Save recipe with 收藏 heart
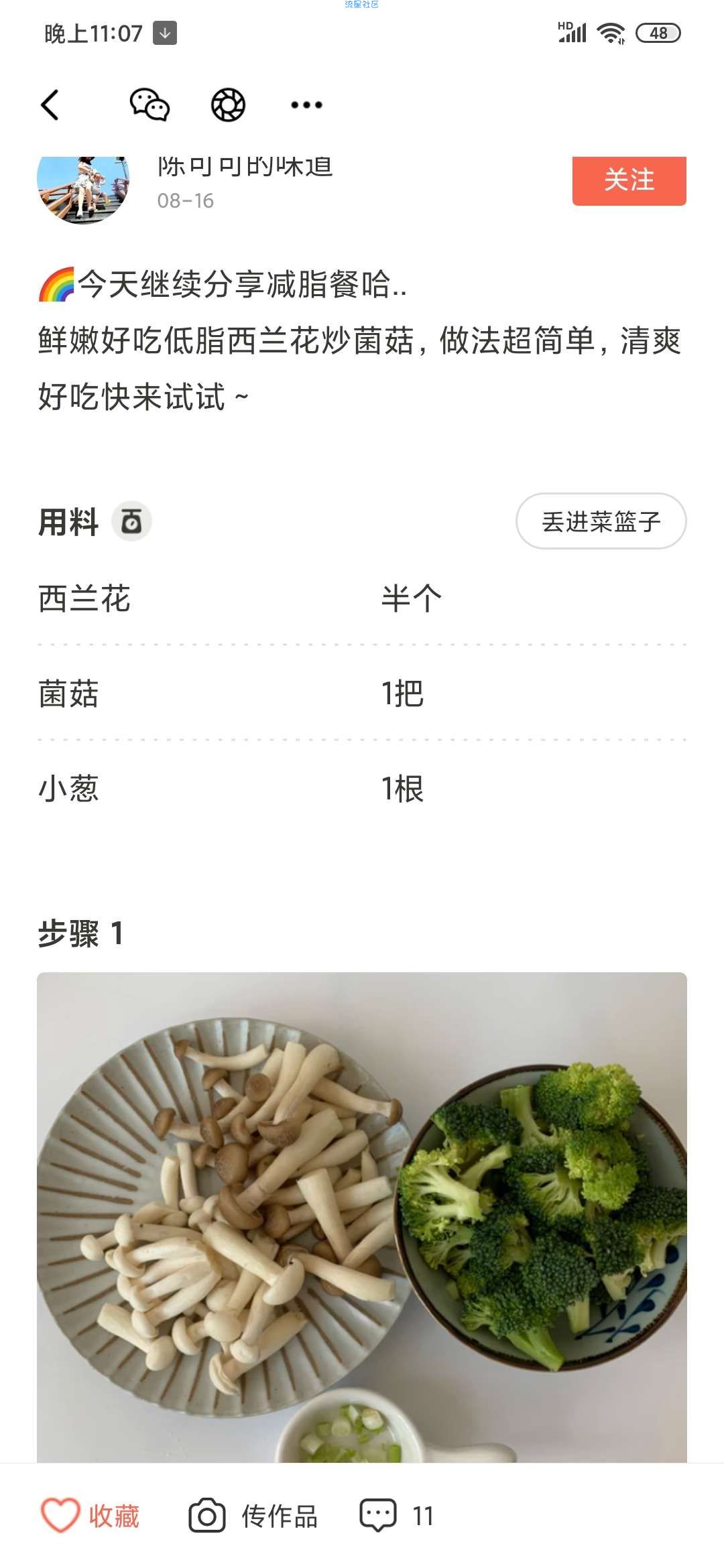This screenshot has height=1568, width=724. tap(90, 1516)
